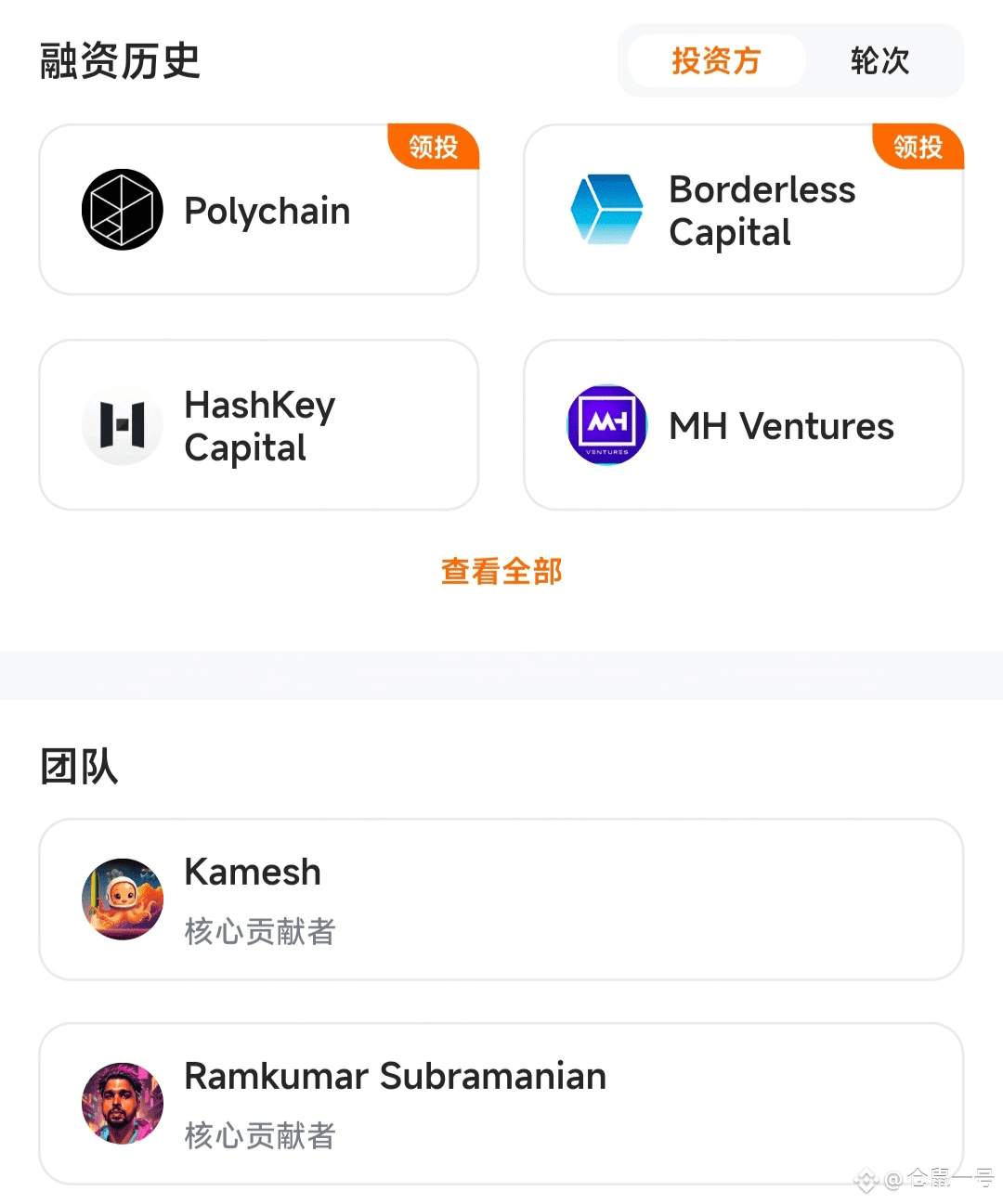Switch to the 投资方 tab
Viewport: 1003px width, 1204px height.
point(716,61)
